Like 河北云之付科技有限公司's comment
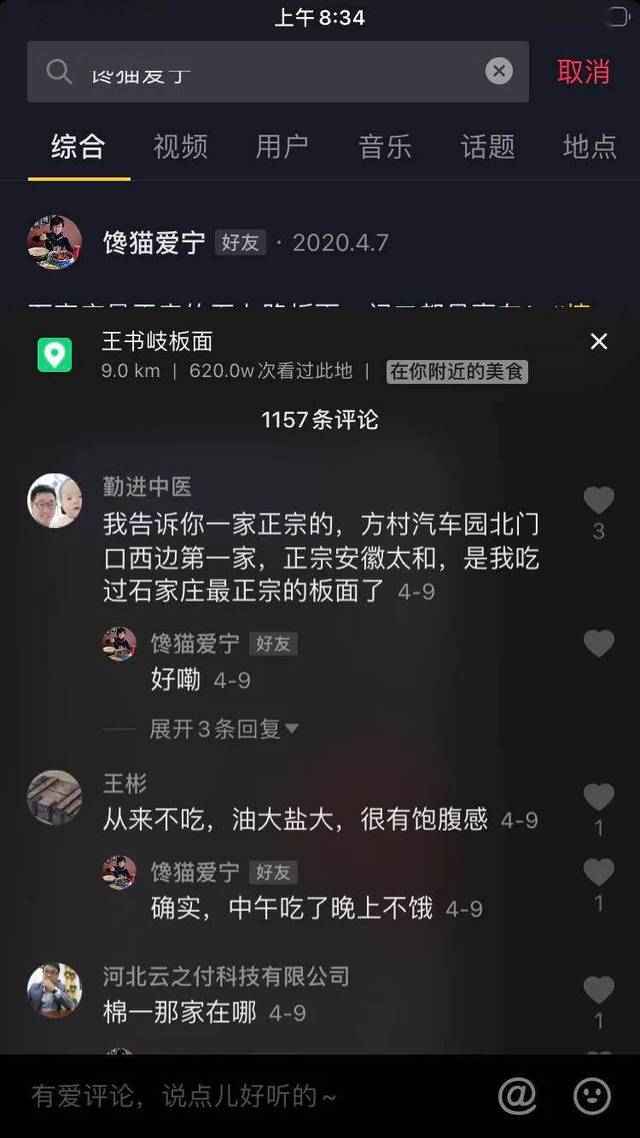640x1138 pixels. coord(598,990)
